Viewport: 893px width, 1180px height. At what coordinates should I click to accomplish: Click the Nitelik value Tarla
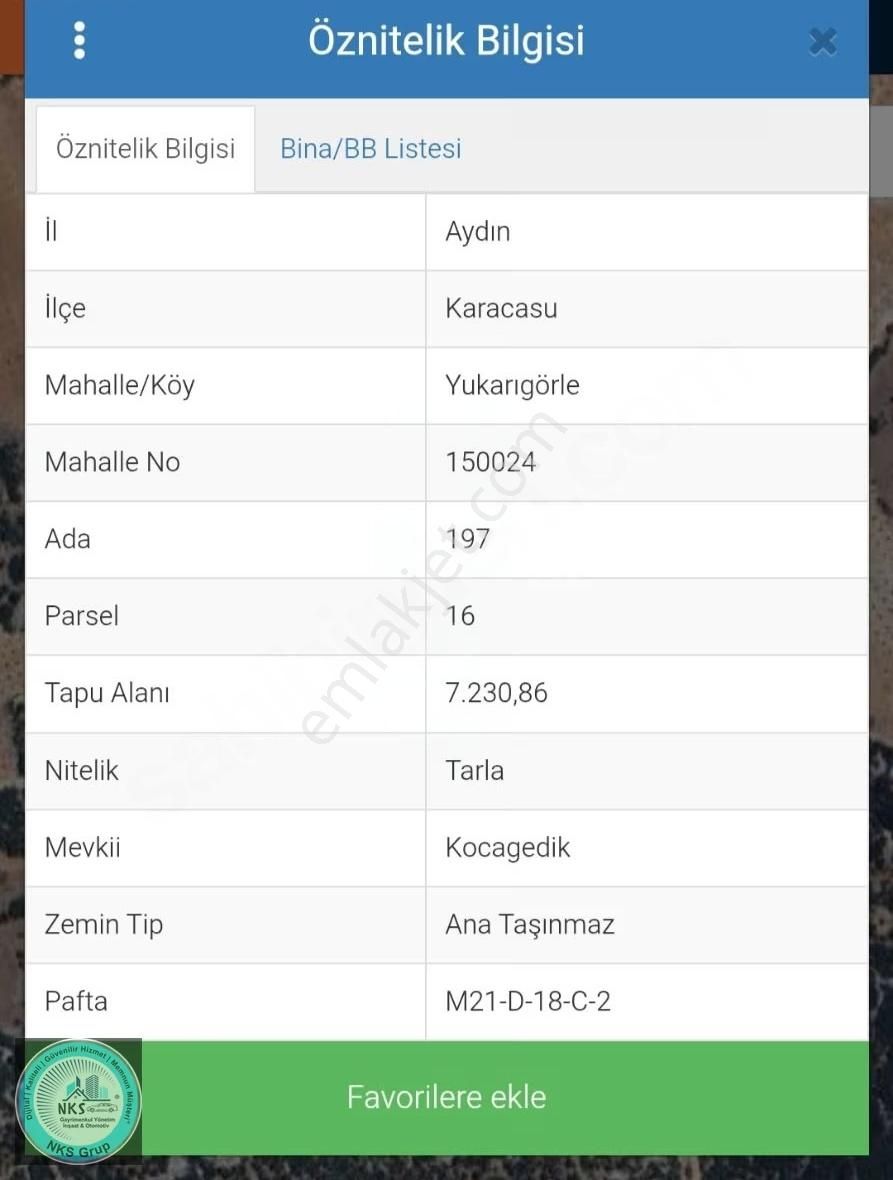[x=473, y=771]
